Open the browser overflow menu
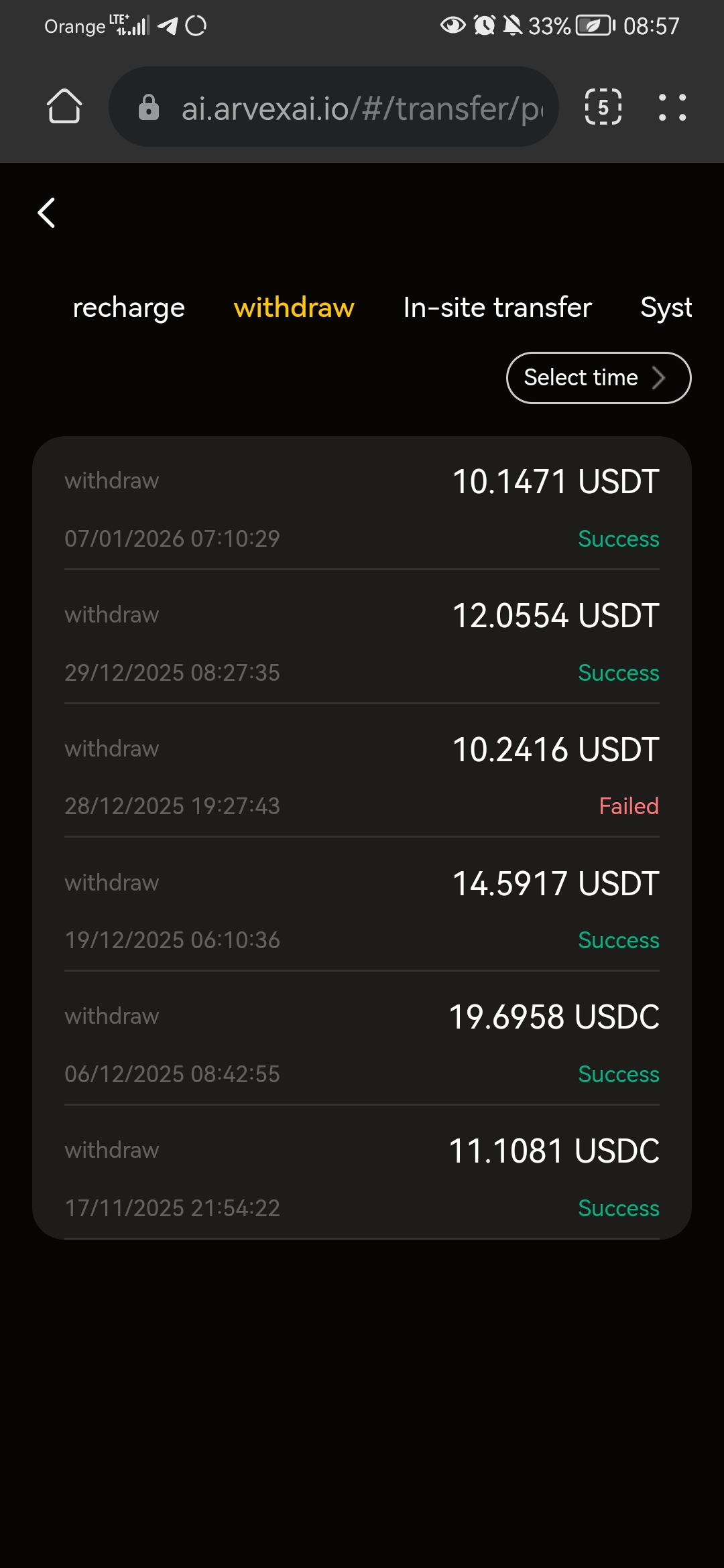The image size is (724, 1568). [672, 107]
